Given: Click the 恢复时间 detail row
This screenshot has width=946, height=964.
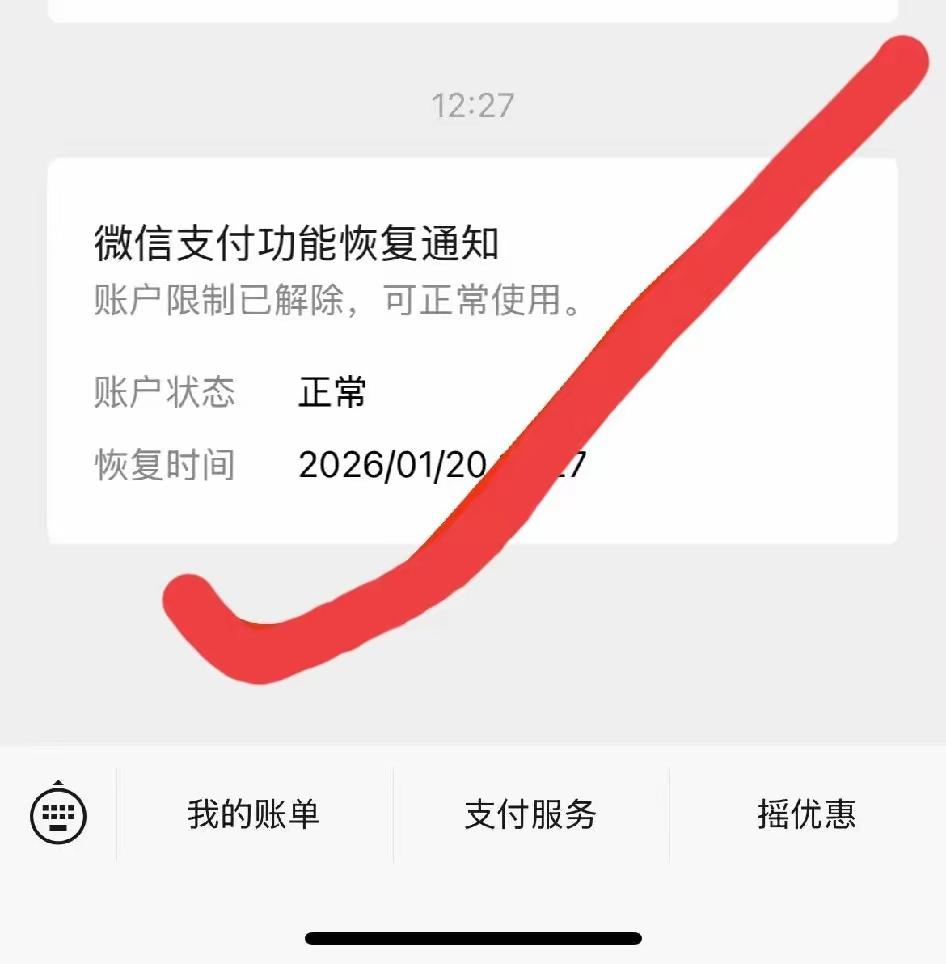Looking at the screenshot, I should [x=230, y=463].
